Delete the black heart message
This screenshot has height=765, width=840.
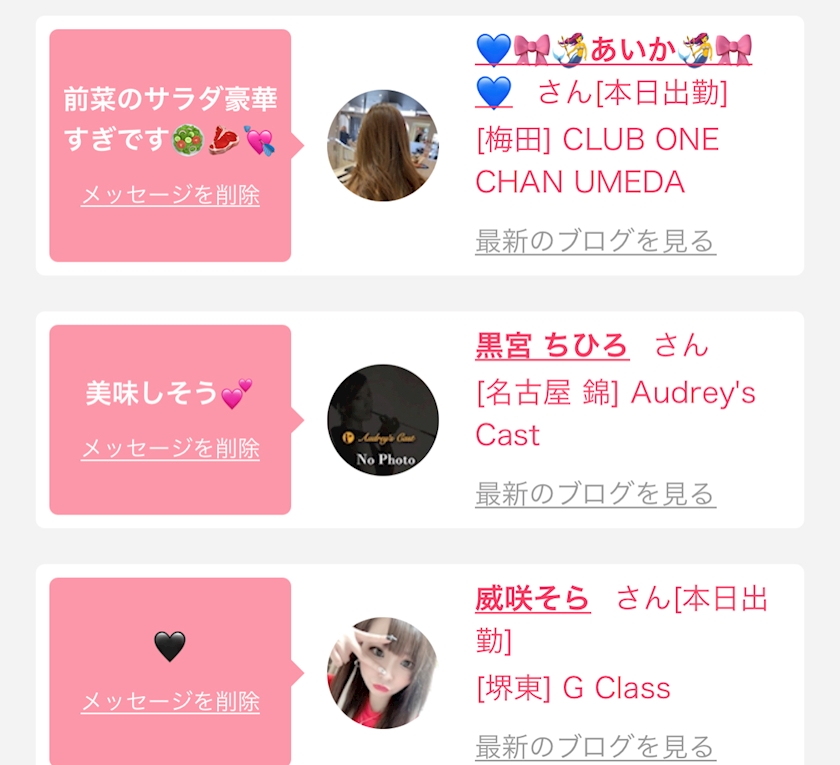[x=170, y=702]
